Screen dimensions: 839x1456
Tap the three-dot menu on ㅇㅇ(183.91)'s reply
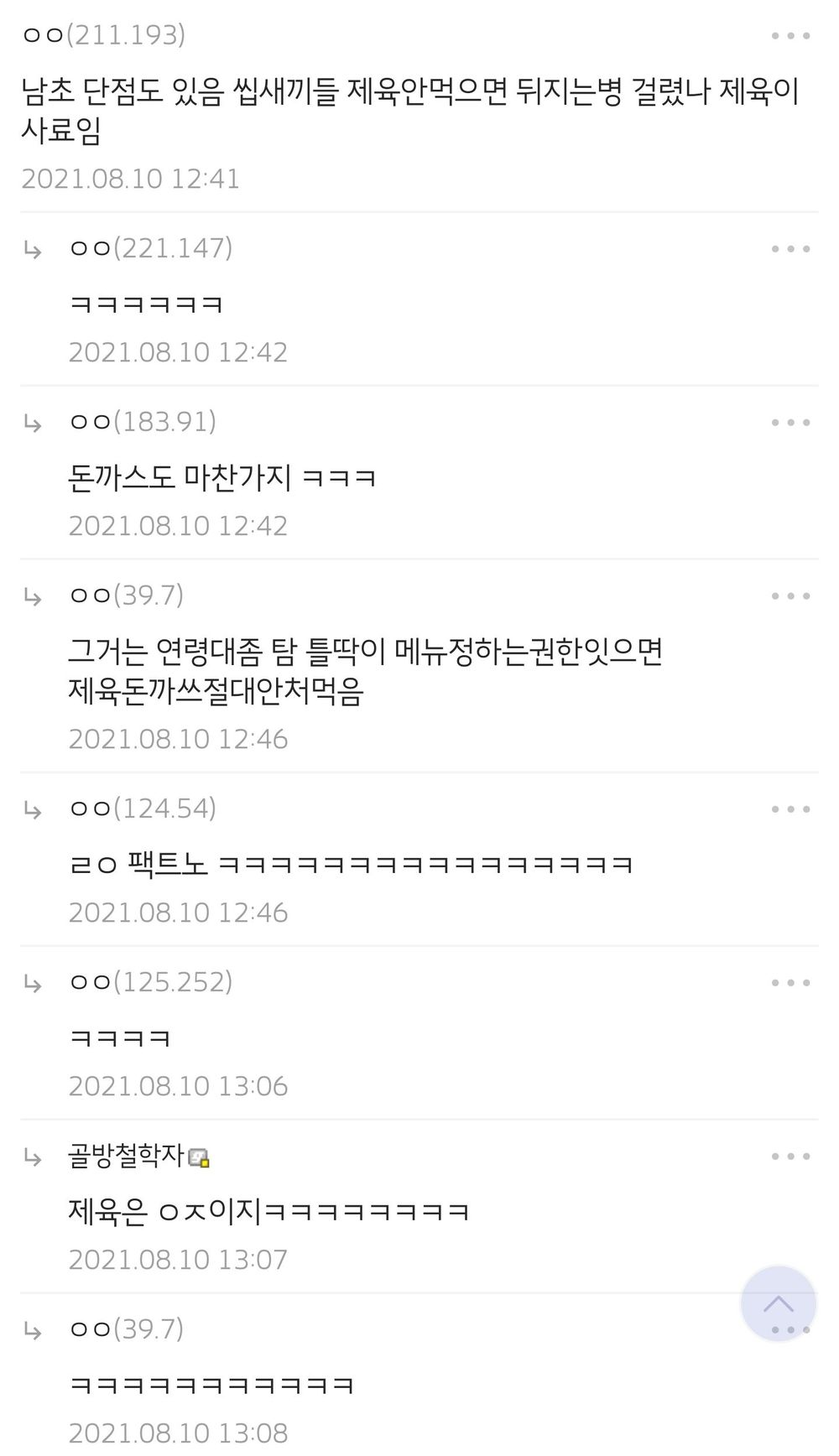point(790,423)
